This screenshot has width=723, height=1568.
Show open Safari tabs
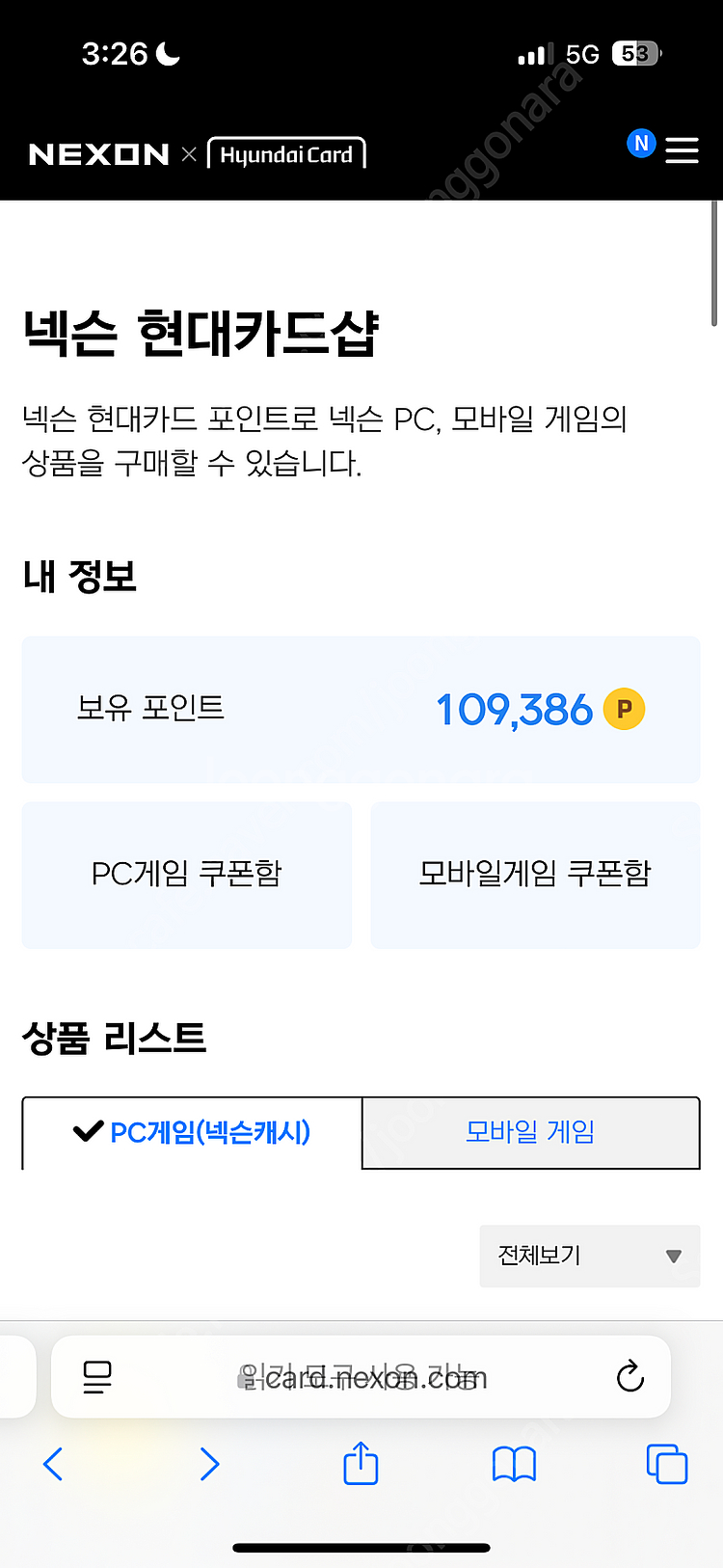click(x=666, y=1464)
